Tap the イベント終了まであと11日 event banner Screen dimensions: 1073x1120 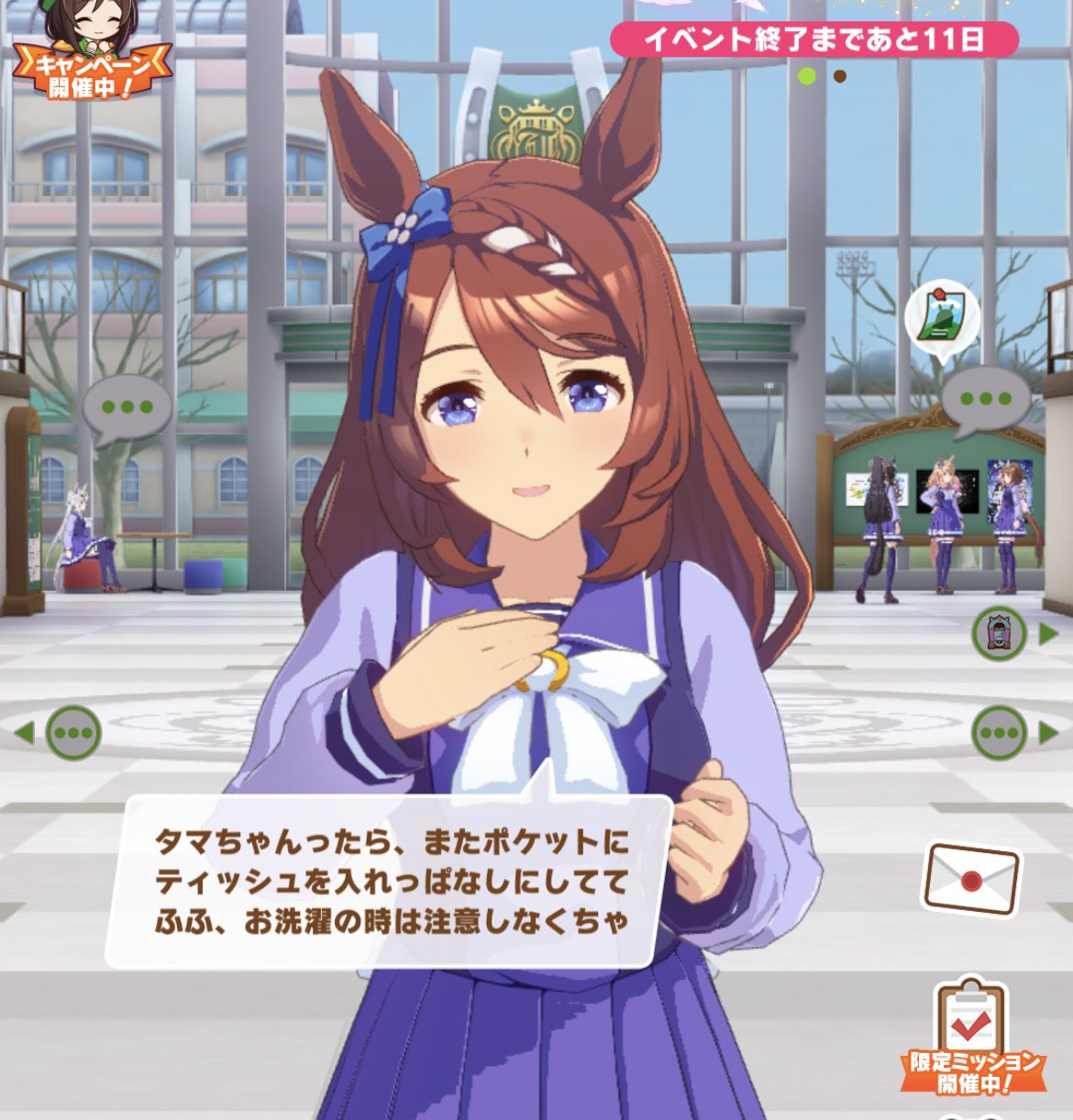click(814, 39)
